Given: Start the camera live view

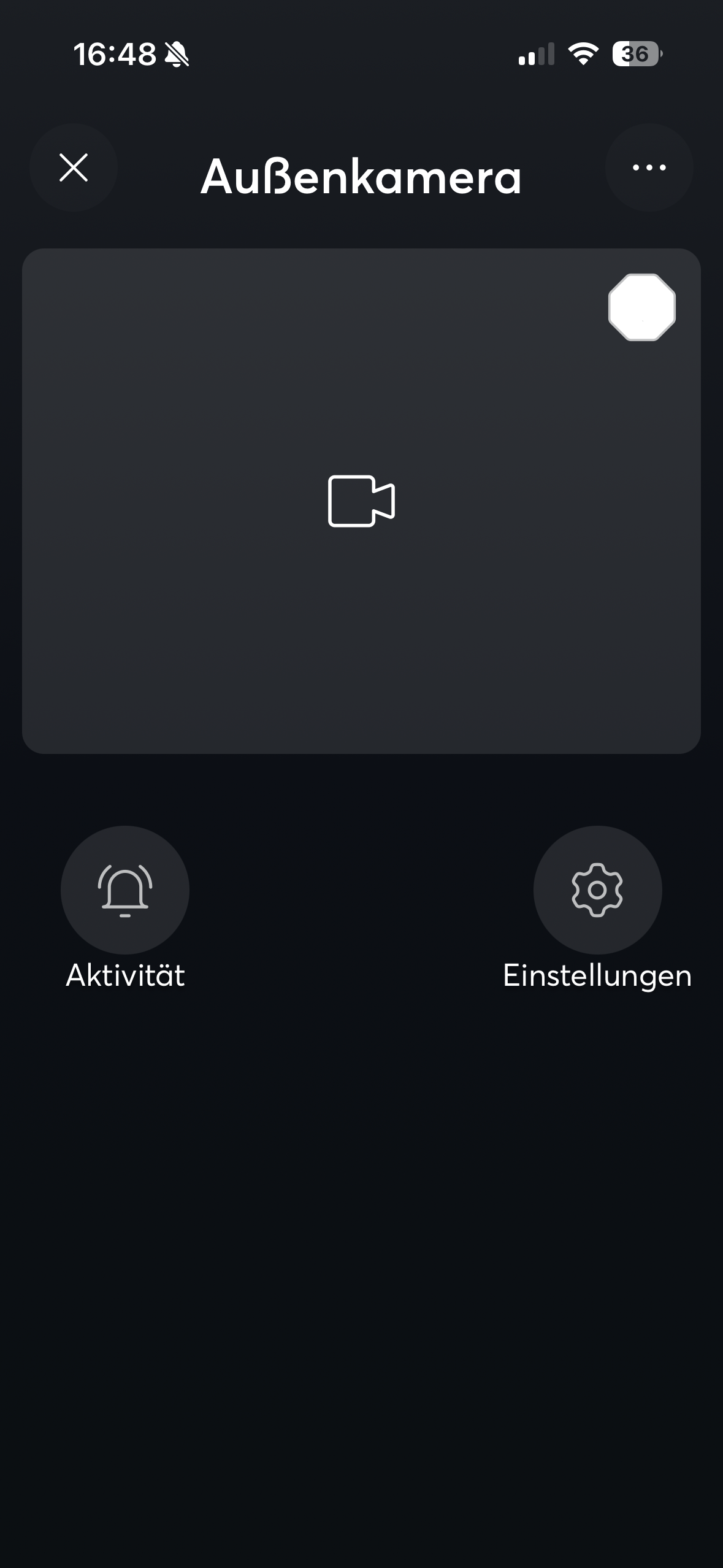Looking at the screenshot, I should coord(361,501).
